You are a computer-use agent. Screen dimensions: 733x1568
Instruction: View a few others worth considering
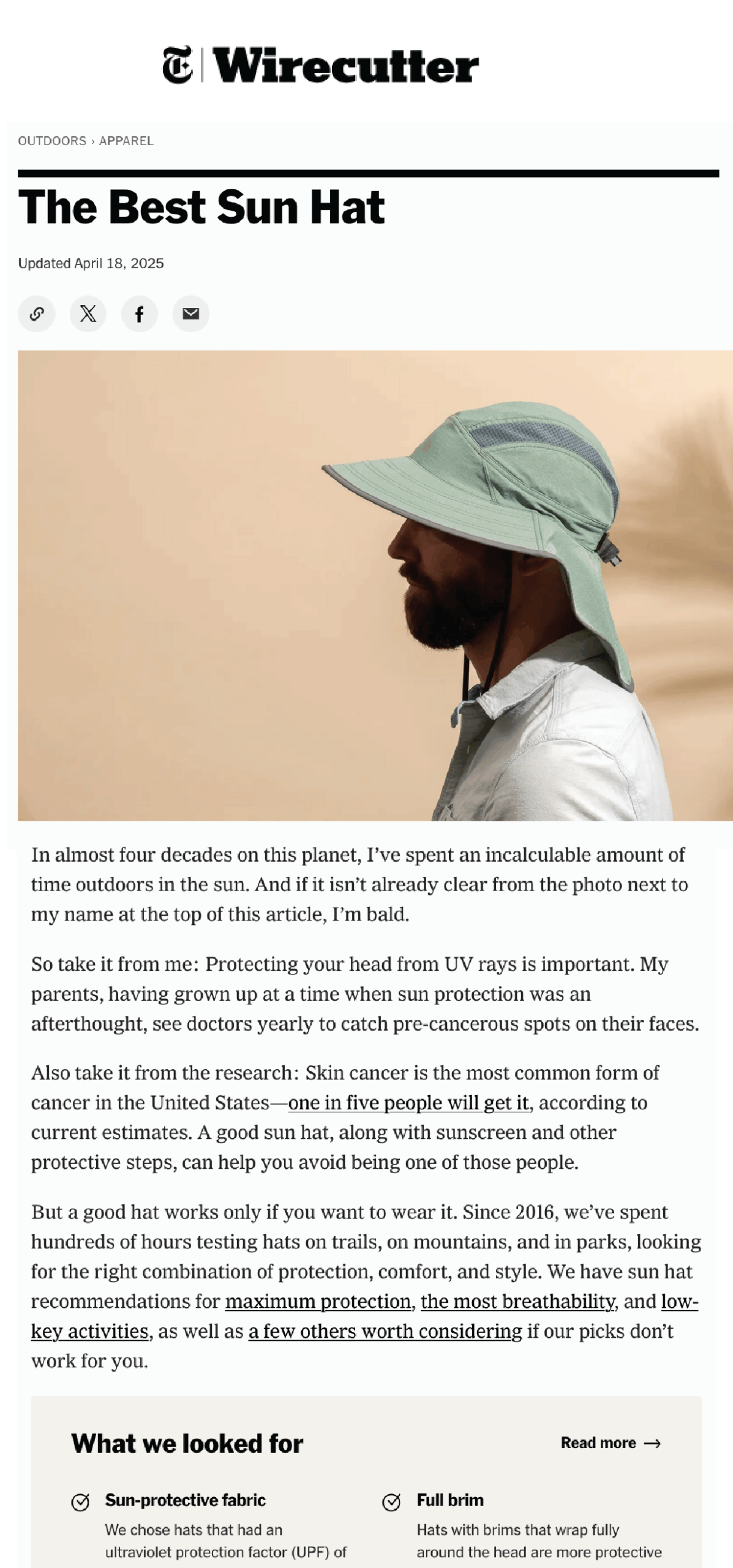pyautogui.click(x=385, y=1331)
